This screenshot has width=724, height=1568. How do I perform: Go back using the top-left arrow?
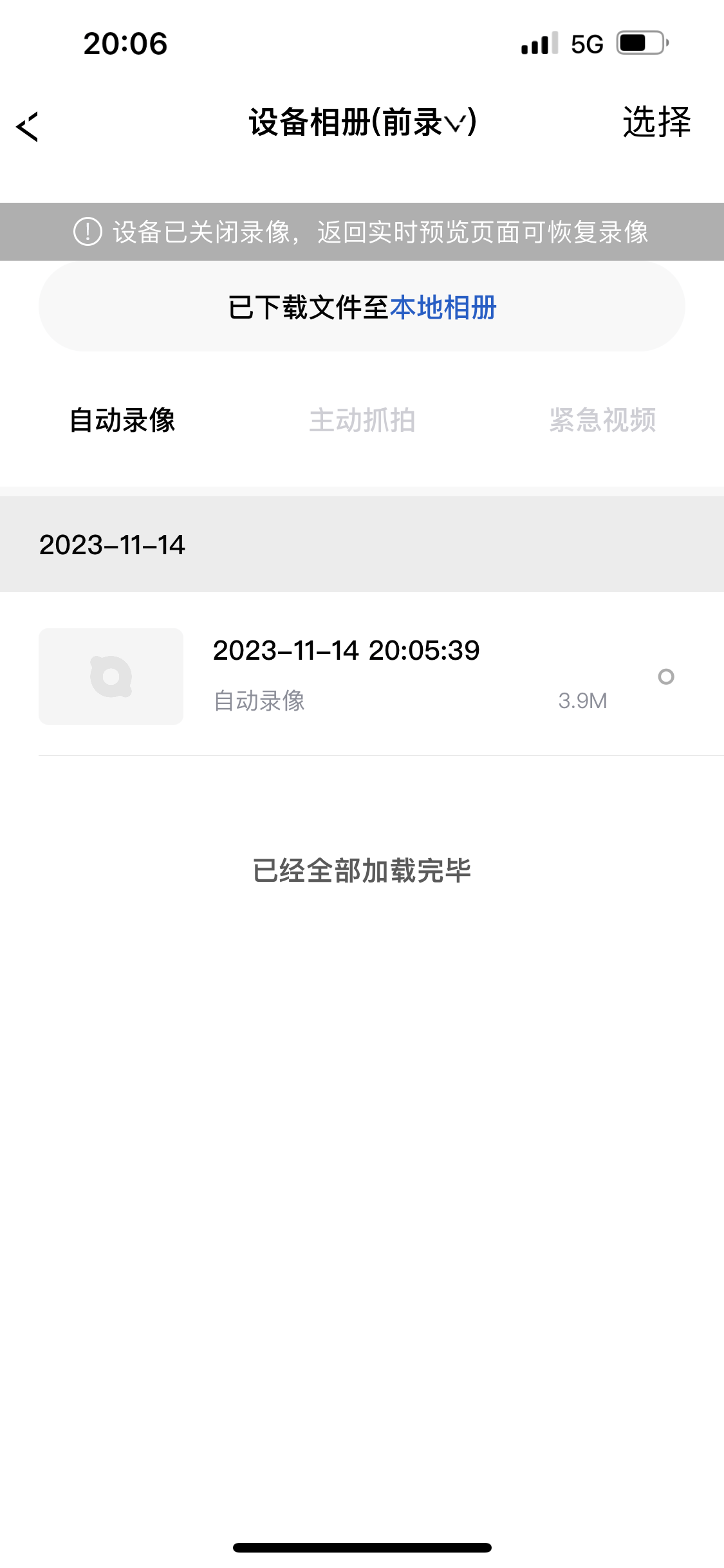27,126
